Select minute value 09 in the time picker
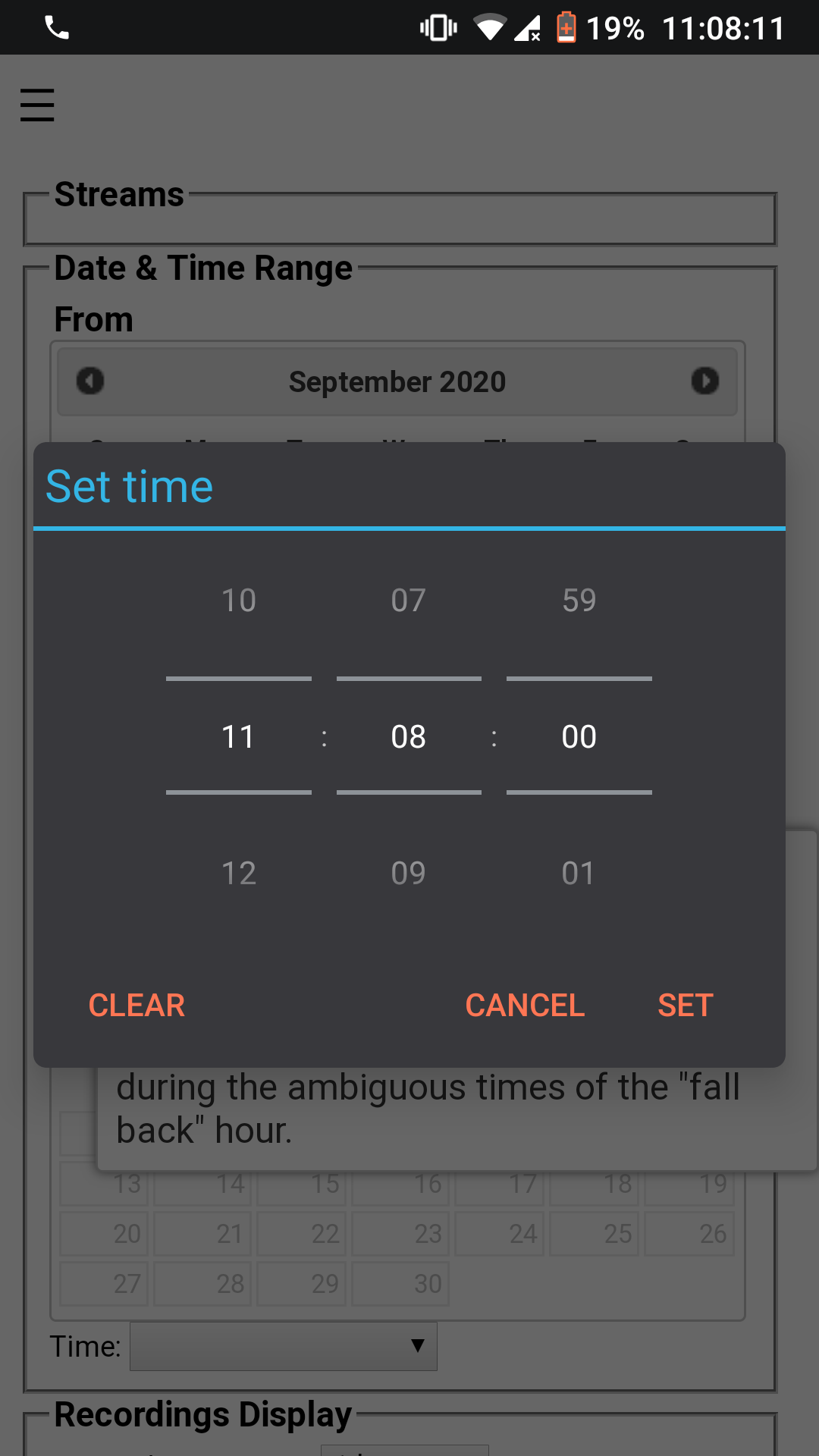 (409, 872)
